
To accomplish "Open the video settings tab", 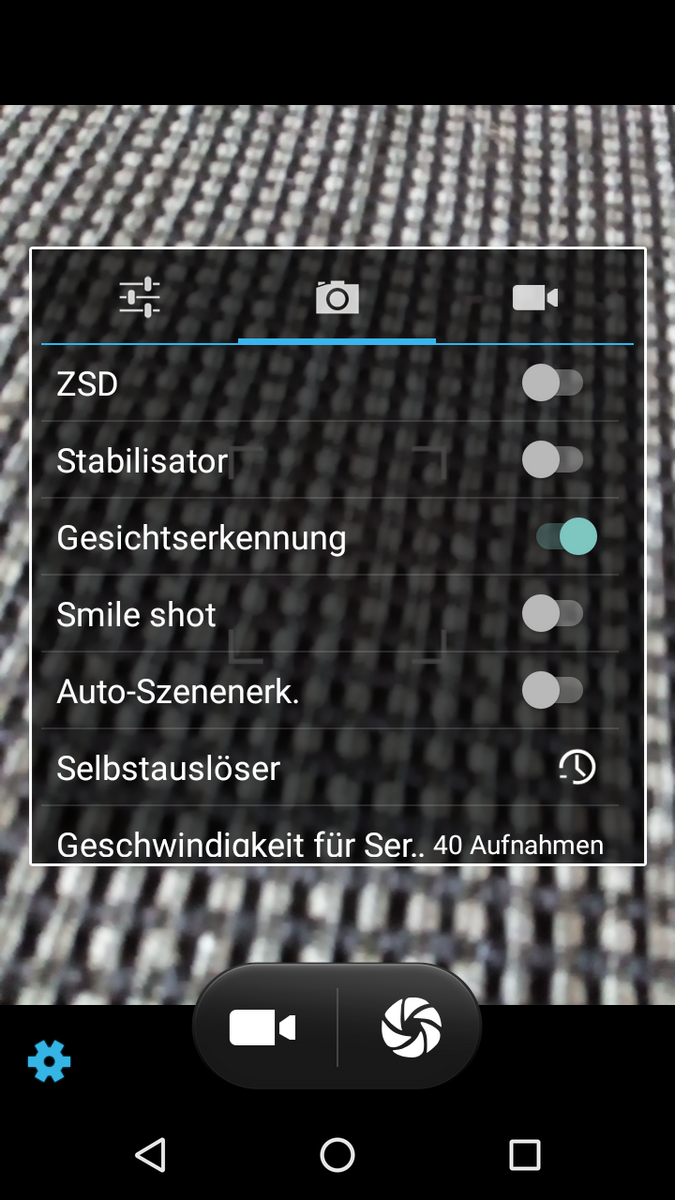I will (x=534, y=297).
